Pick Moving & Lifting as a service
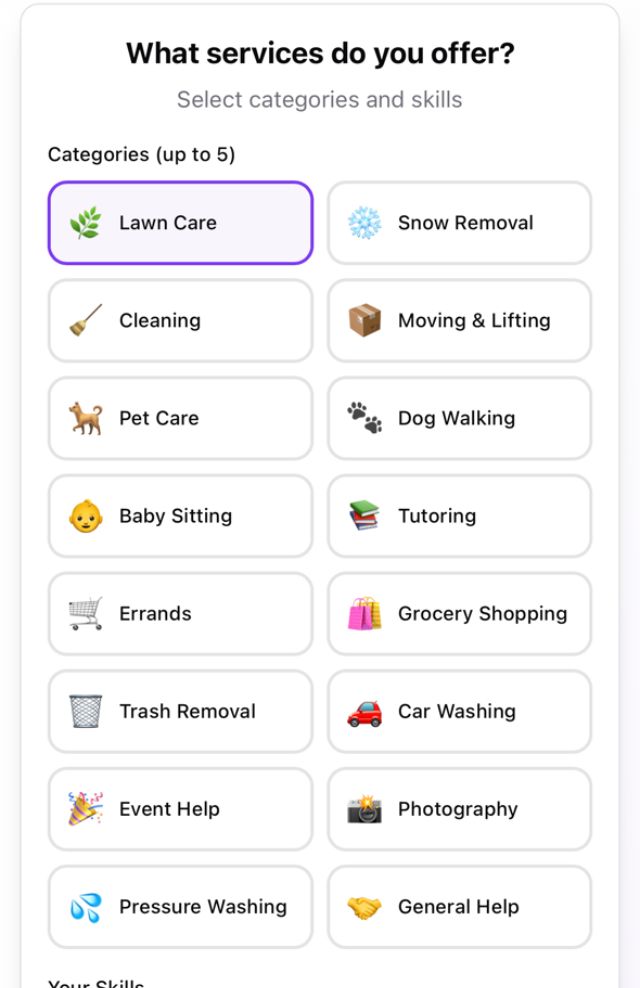The width and height of the screenshot is (640, 988). point(459,321)
